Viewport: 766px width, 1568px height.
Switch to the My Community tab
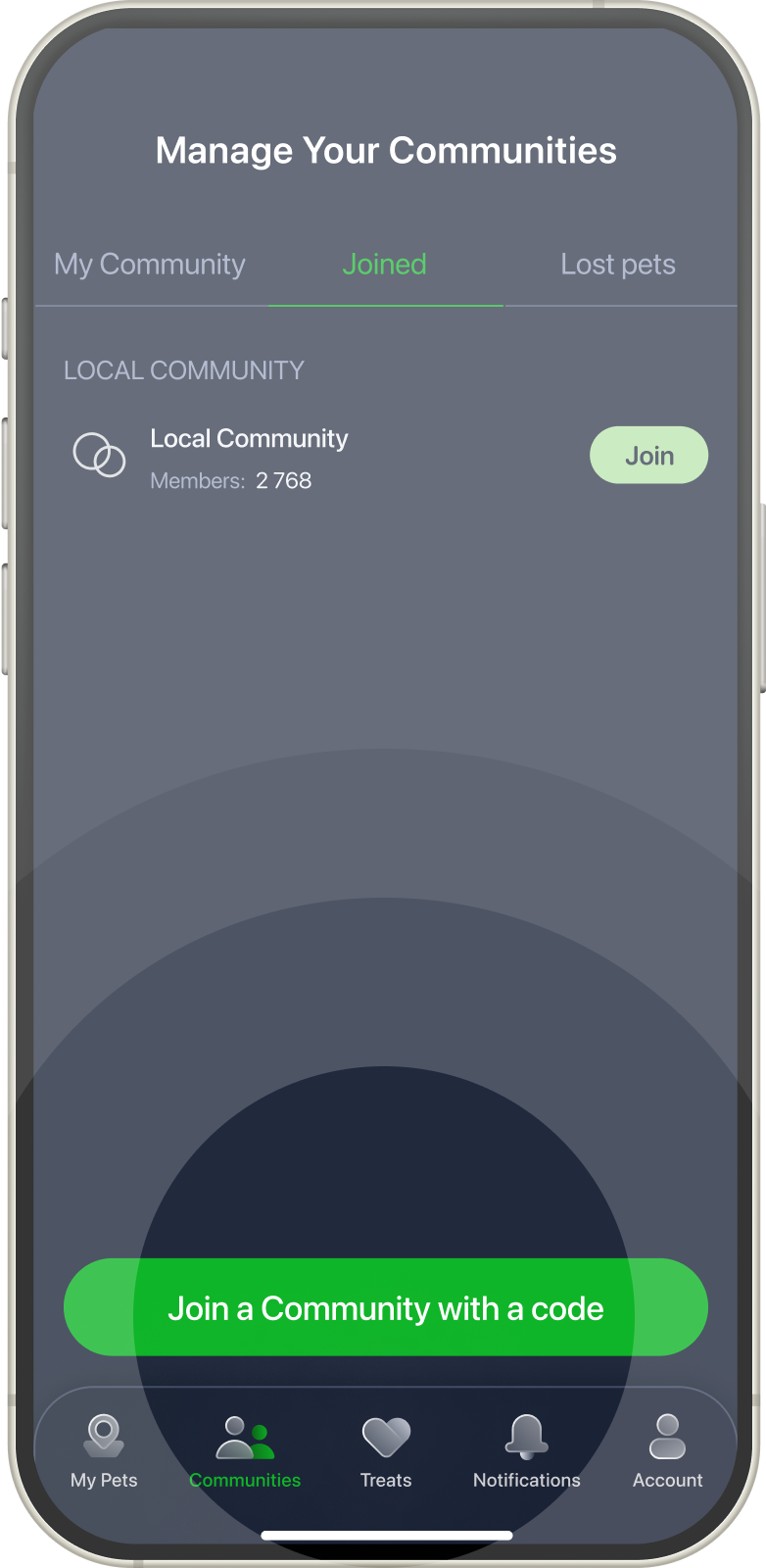(150, 265)
